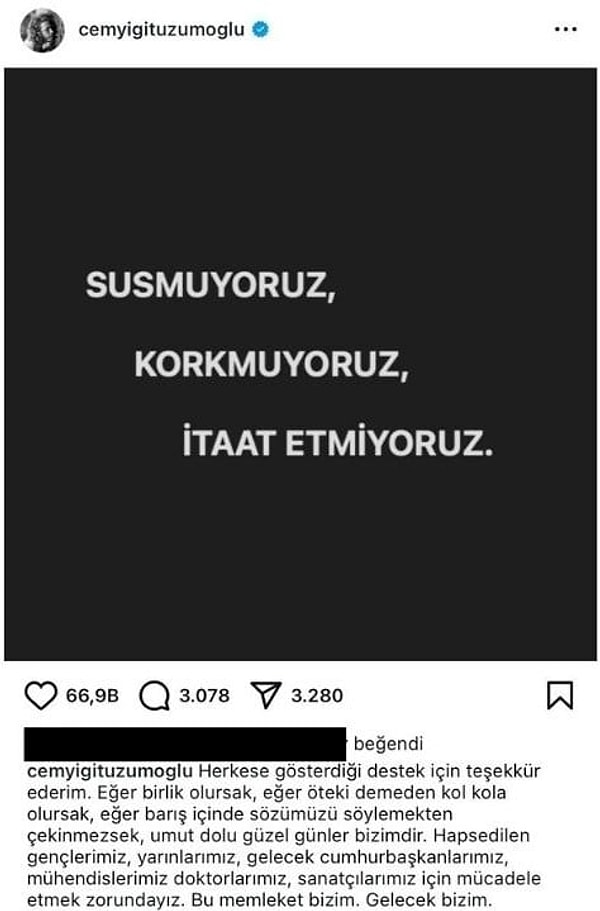Viewport: 600px width, 911px height.
Task: Open the SUSMUYORUZ post image
Action: click(x=300, y=365)
